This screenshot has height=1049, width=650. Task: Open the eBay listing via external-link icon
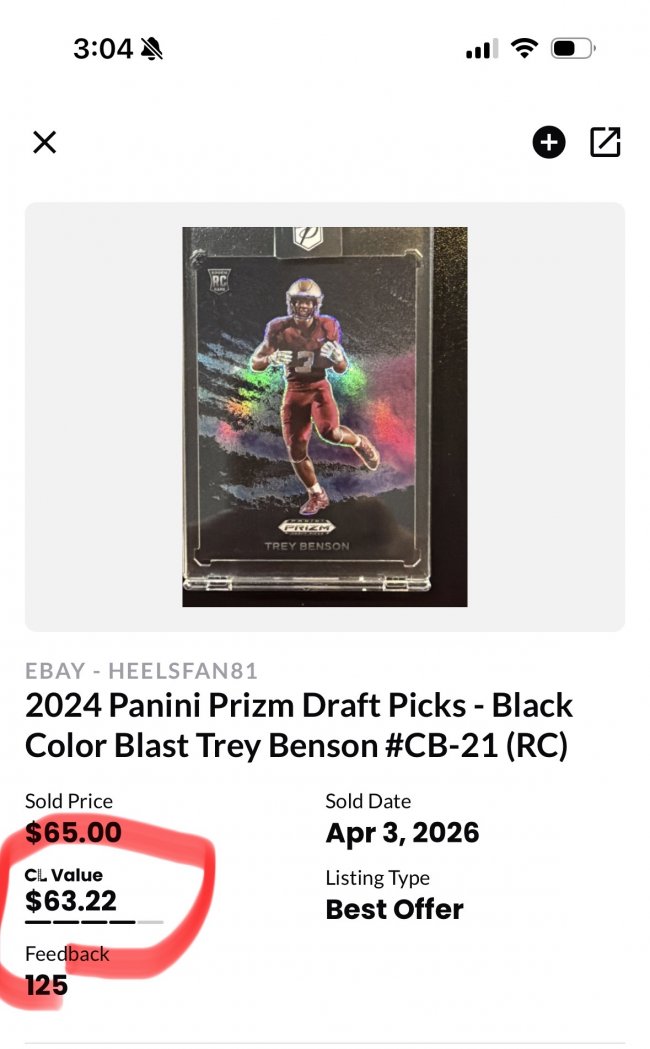pyautogui.click(x=605, y=143)
